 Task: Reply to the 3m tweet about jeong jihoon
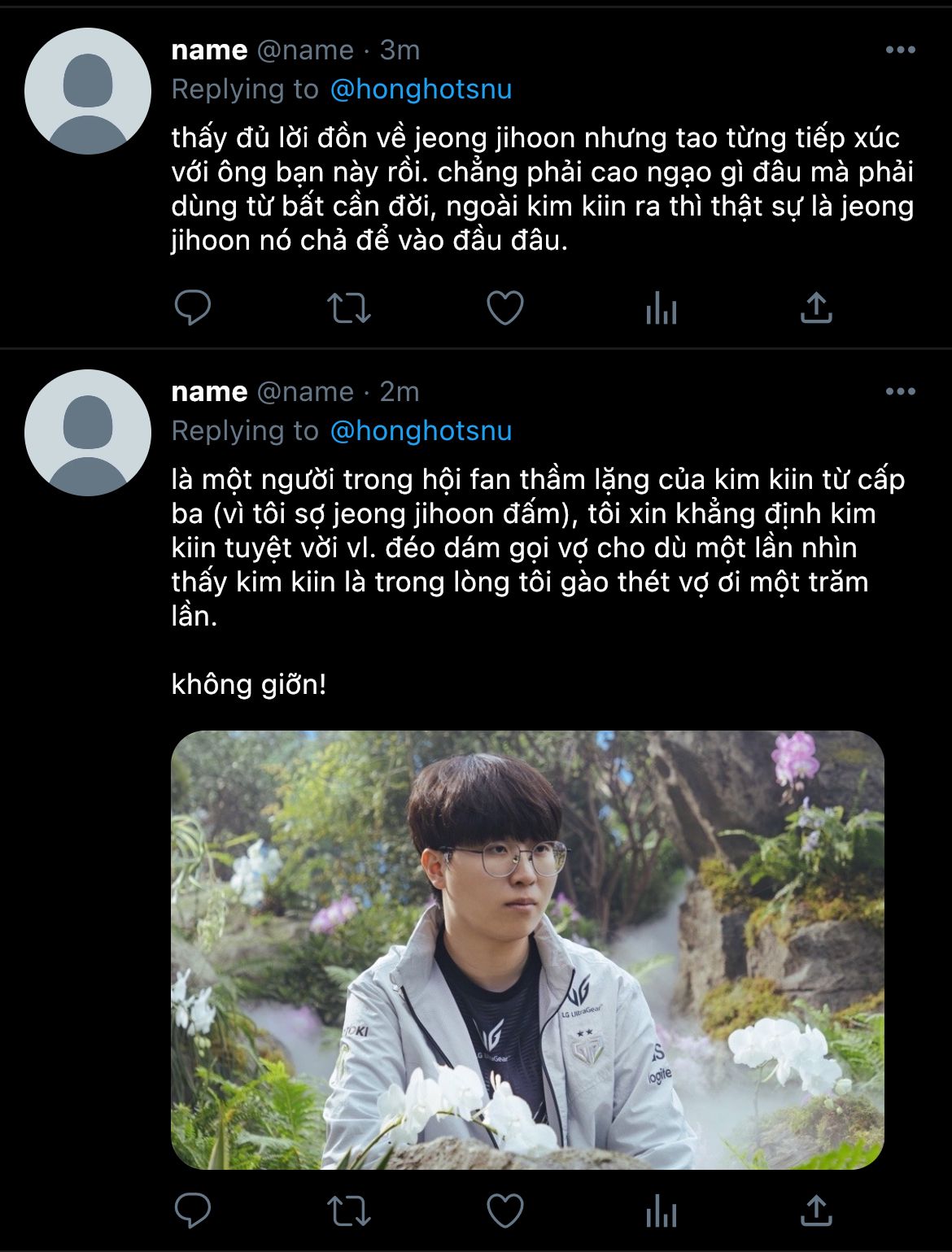193,308
